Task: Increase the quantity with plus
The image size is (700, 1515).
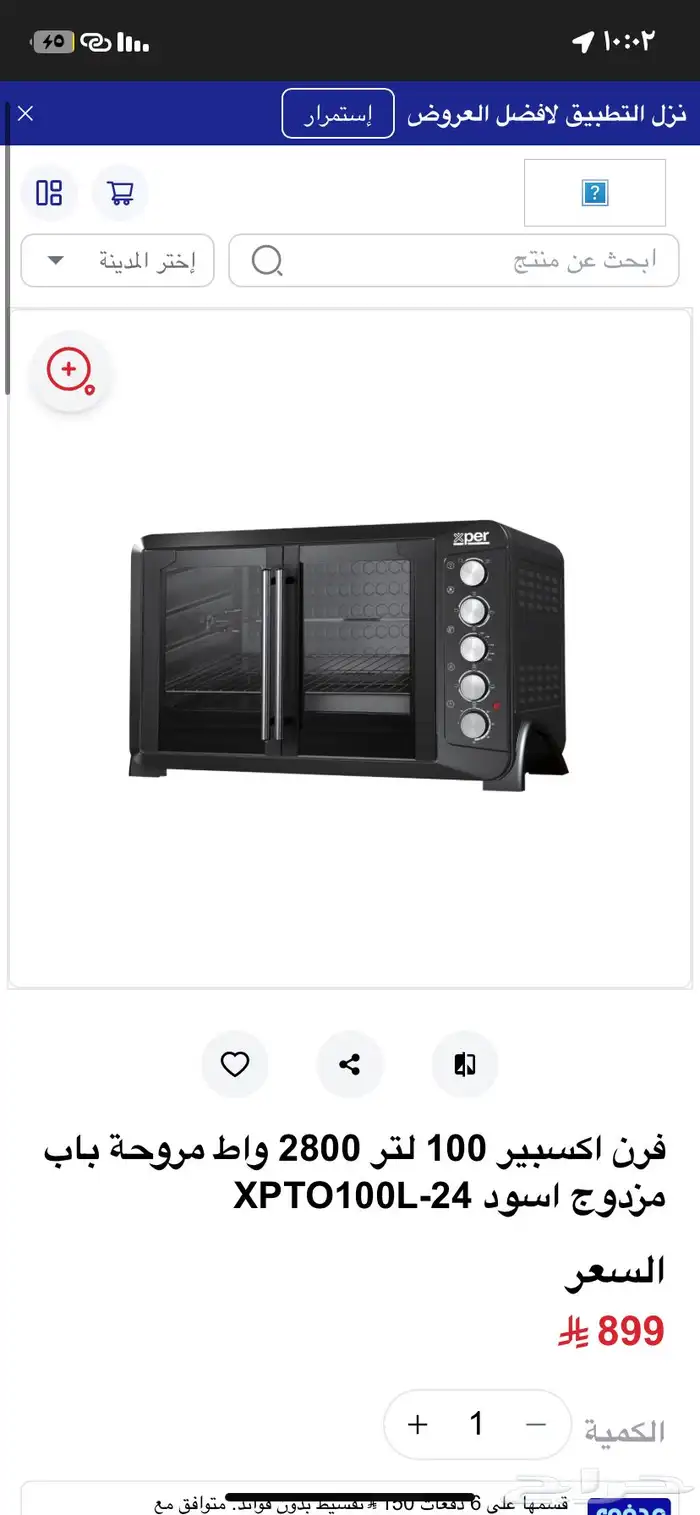Action: (418, 1424)
